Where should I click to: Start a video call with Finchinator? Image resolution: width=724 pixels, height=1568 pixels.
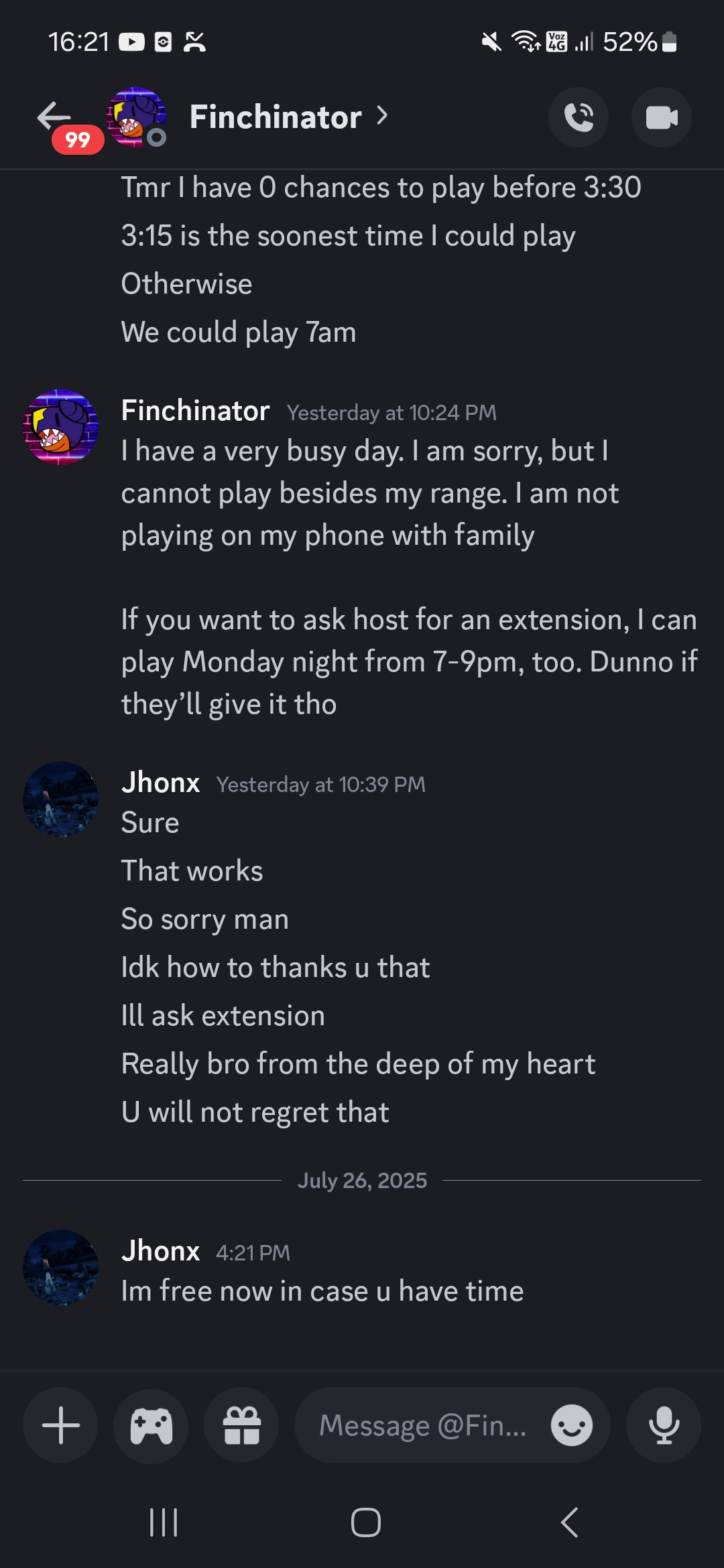(661, 117)
